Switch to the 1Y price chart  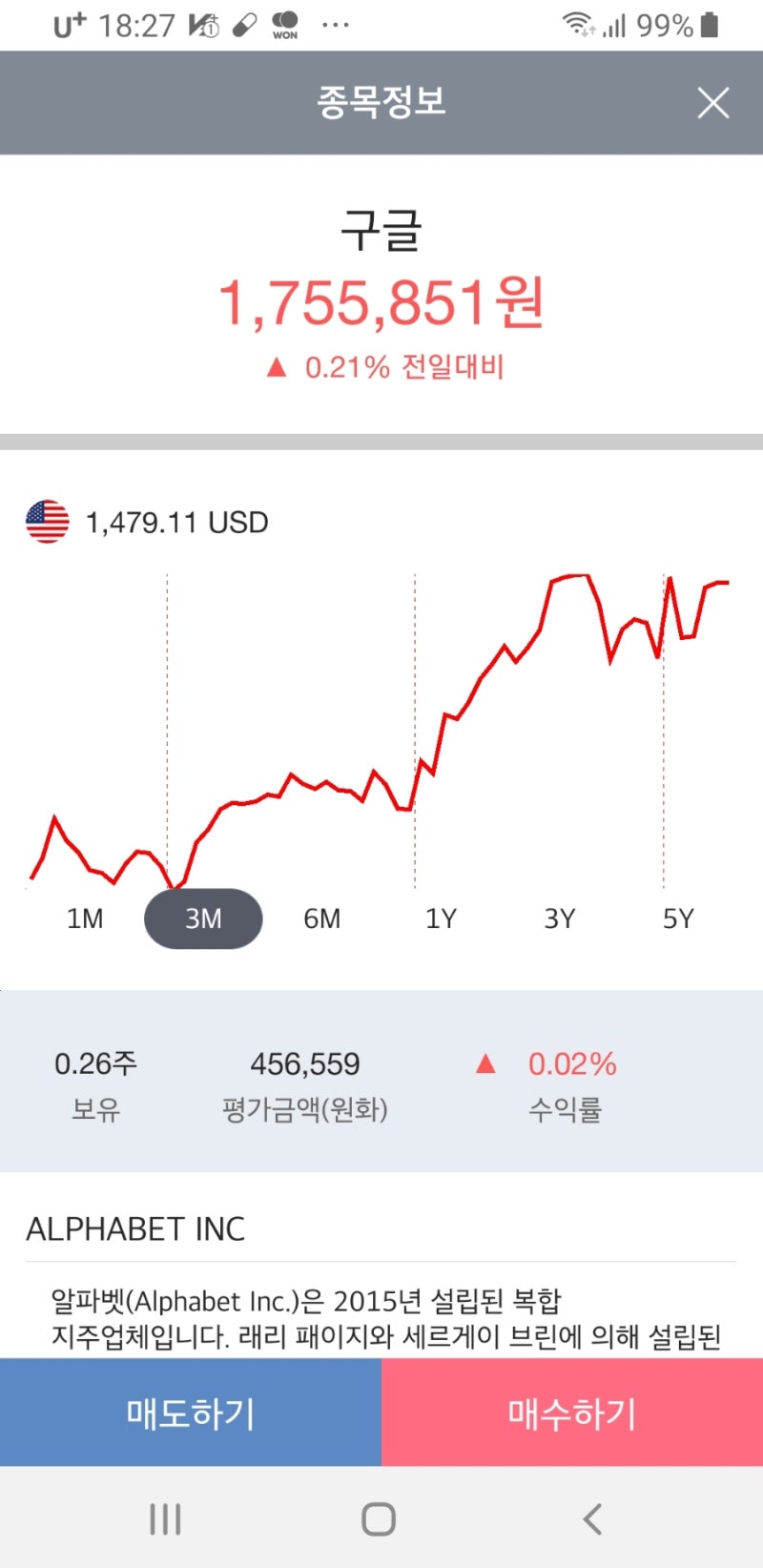click(x=441, y=918)
